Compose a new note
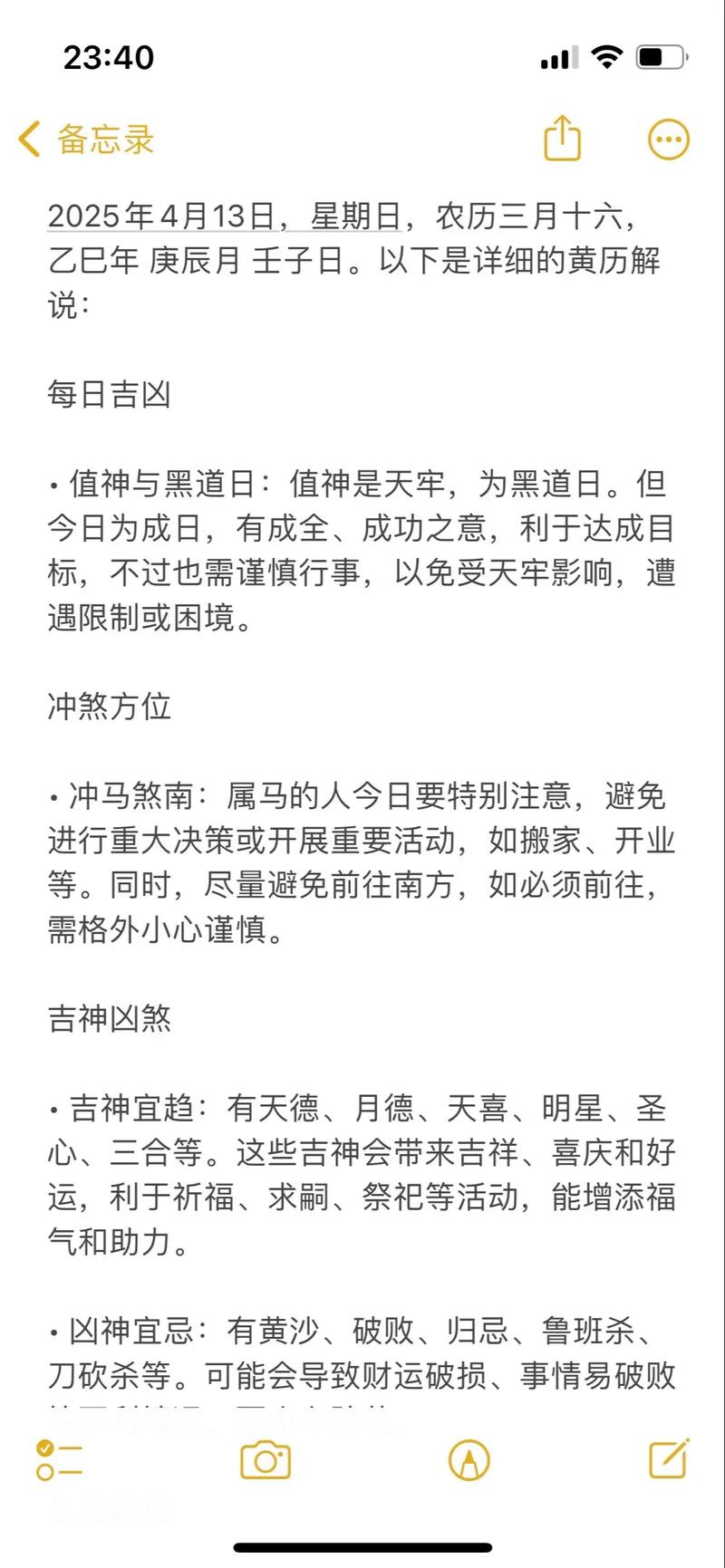The height and width of the screenshot is (1568, 725). point(669,1458)
